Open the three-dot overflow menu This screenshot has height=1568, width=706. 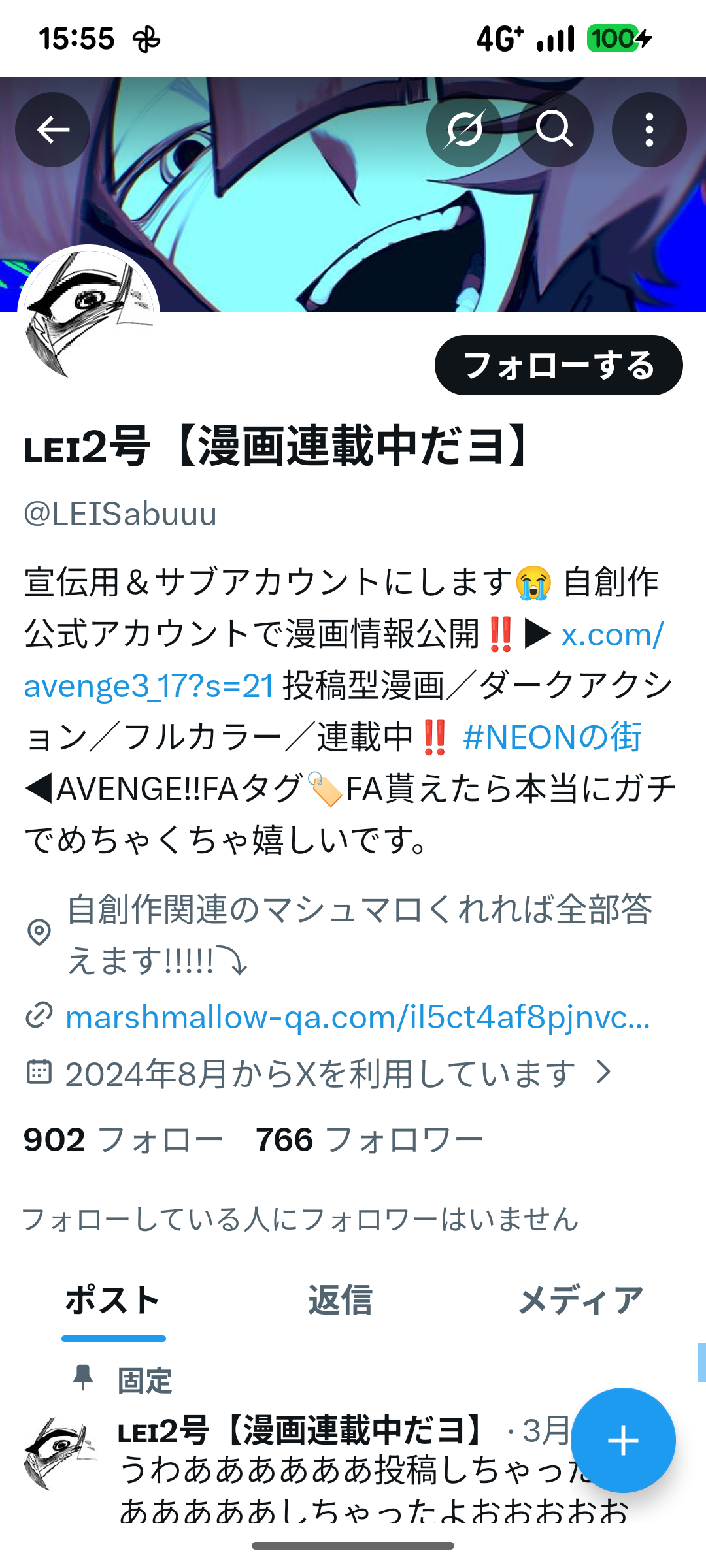648,129
